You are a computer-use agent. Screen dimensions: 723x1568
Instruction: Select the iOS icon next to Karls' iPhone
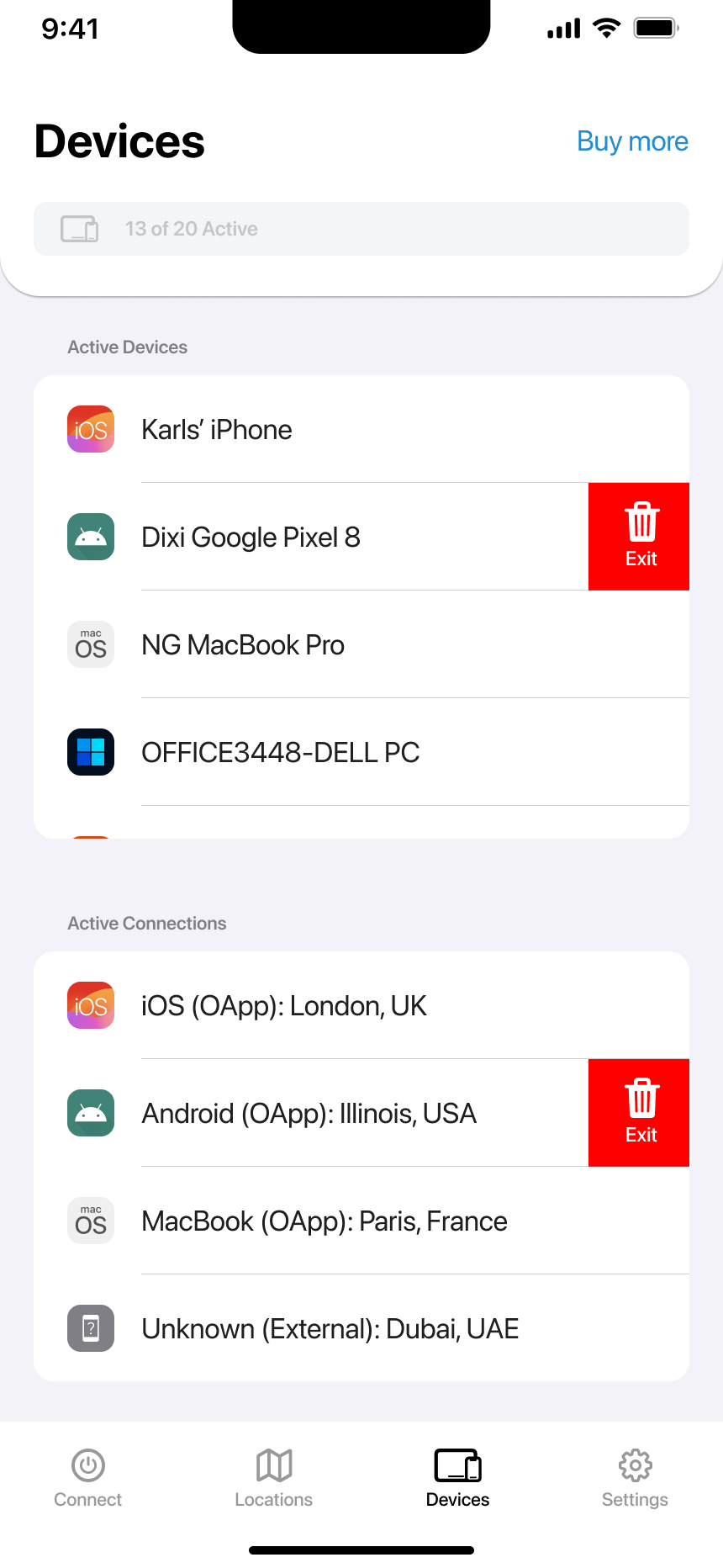coord(90,429)
